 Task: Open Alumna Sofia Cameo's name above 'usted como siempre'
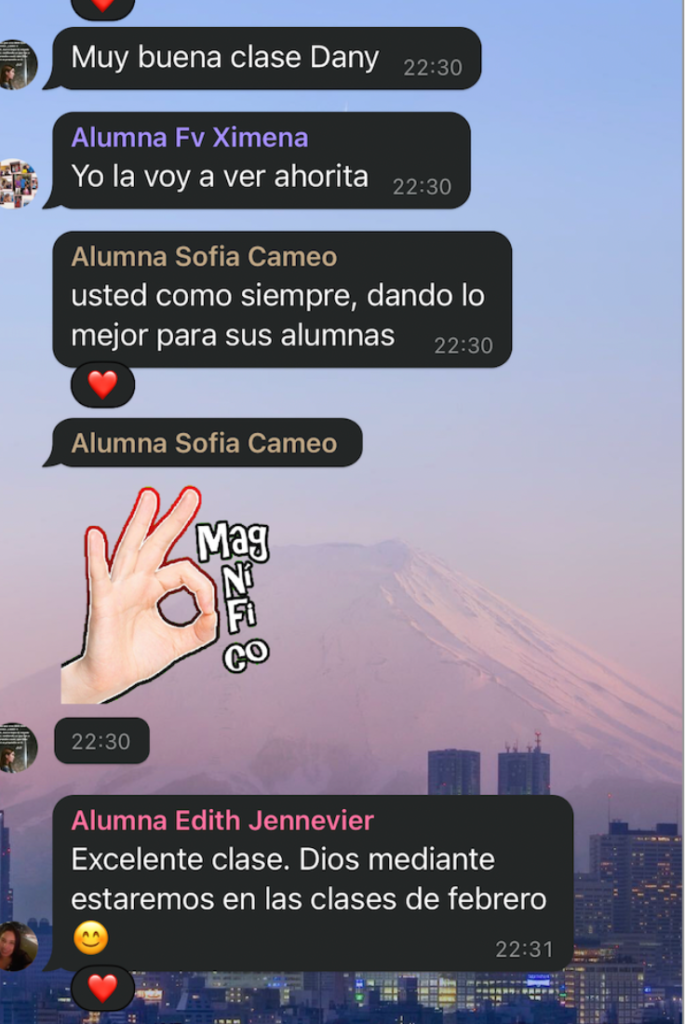tap(204, 257)
